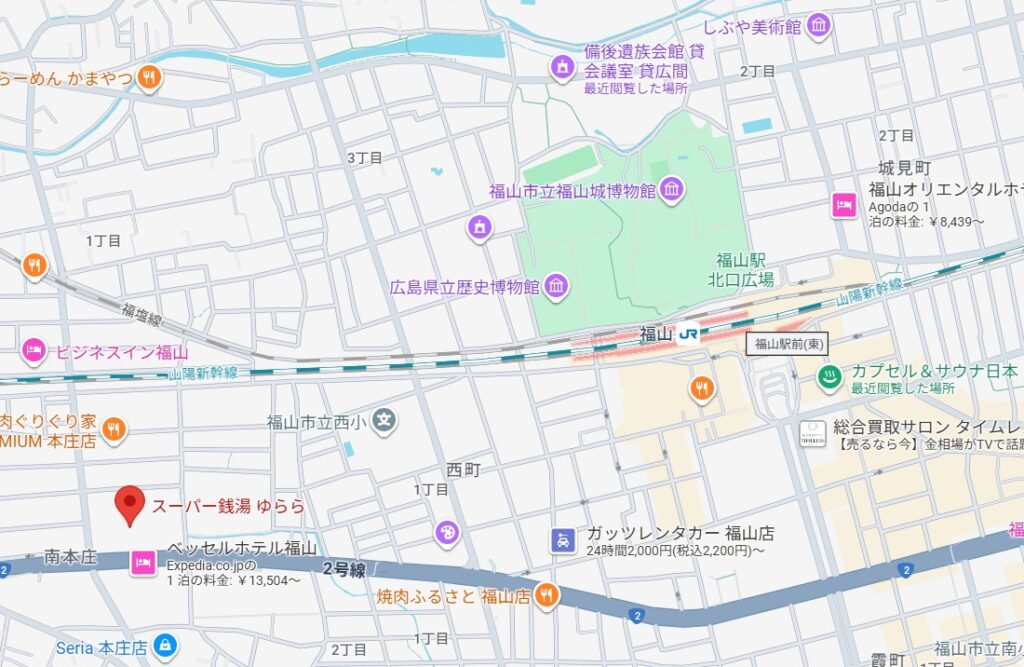Select the JR 福山 station icon

(x=688, y=333)
